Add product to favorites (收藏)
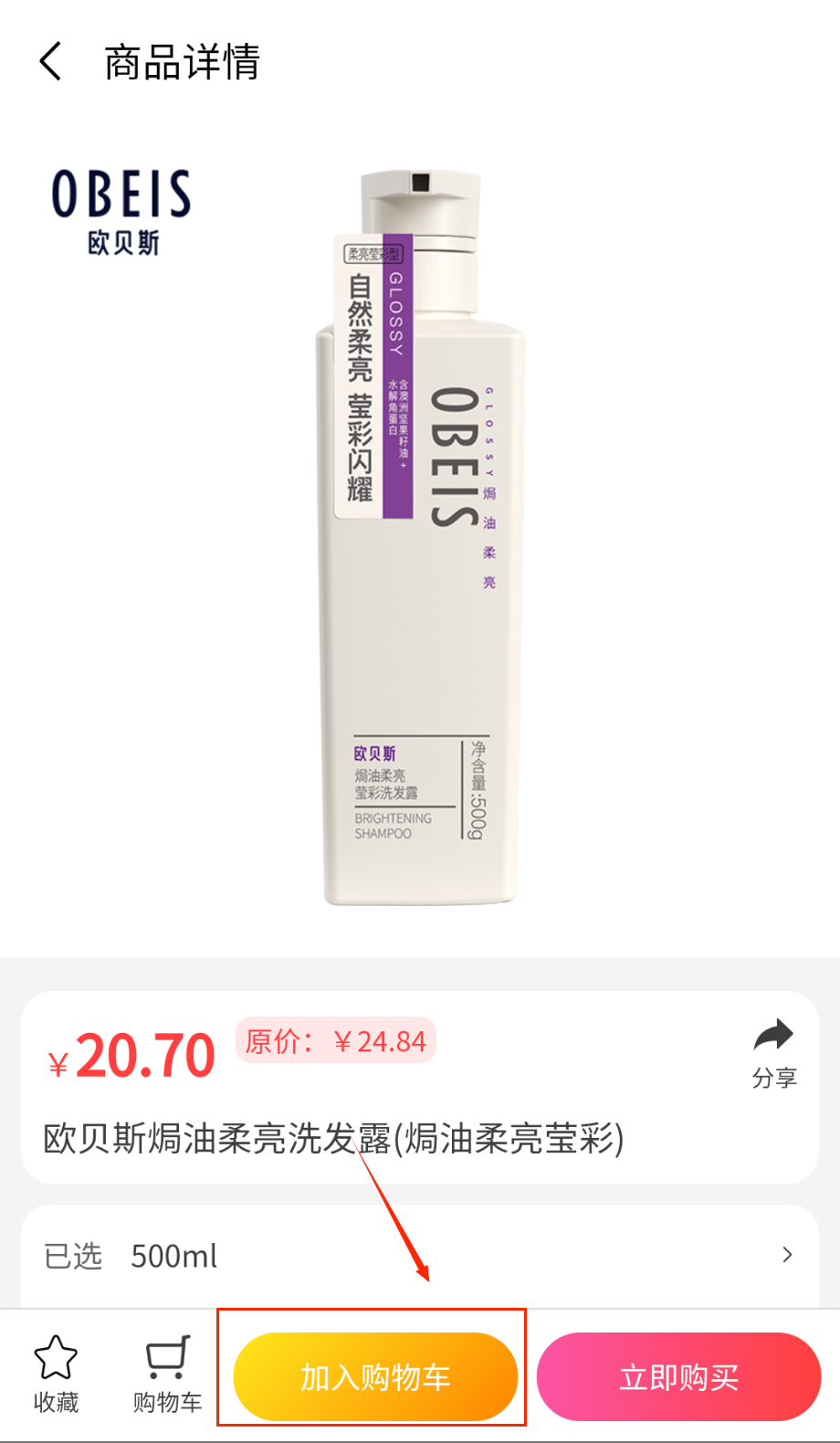 coord(56,1374)
